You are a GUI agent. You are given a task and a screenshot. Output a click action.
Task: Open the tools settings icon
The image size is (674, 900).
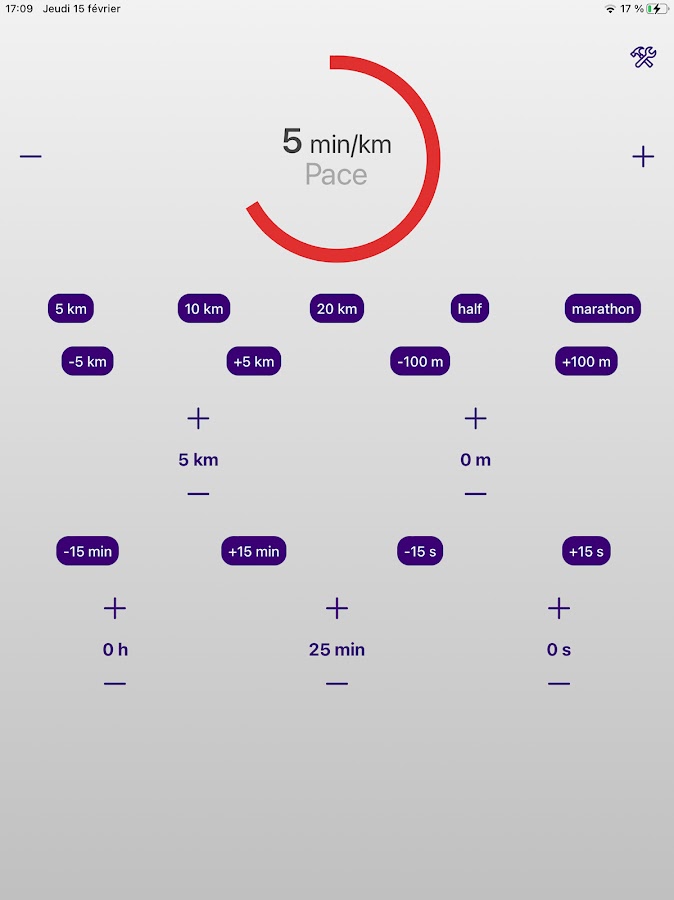(x=643, y=58)
